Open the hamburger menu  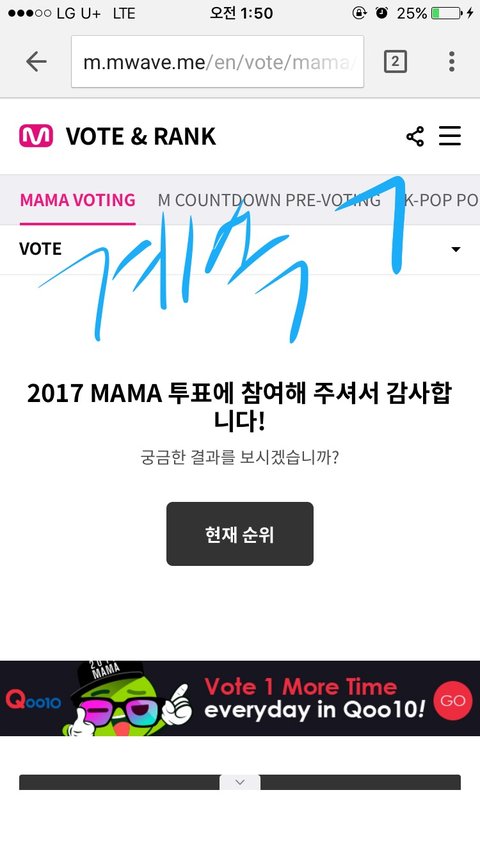pyautogui.click(x=450, y=136)
